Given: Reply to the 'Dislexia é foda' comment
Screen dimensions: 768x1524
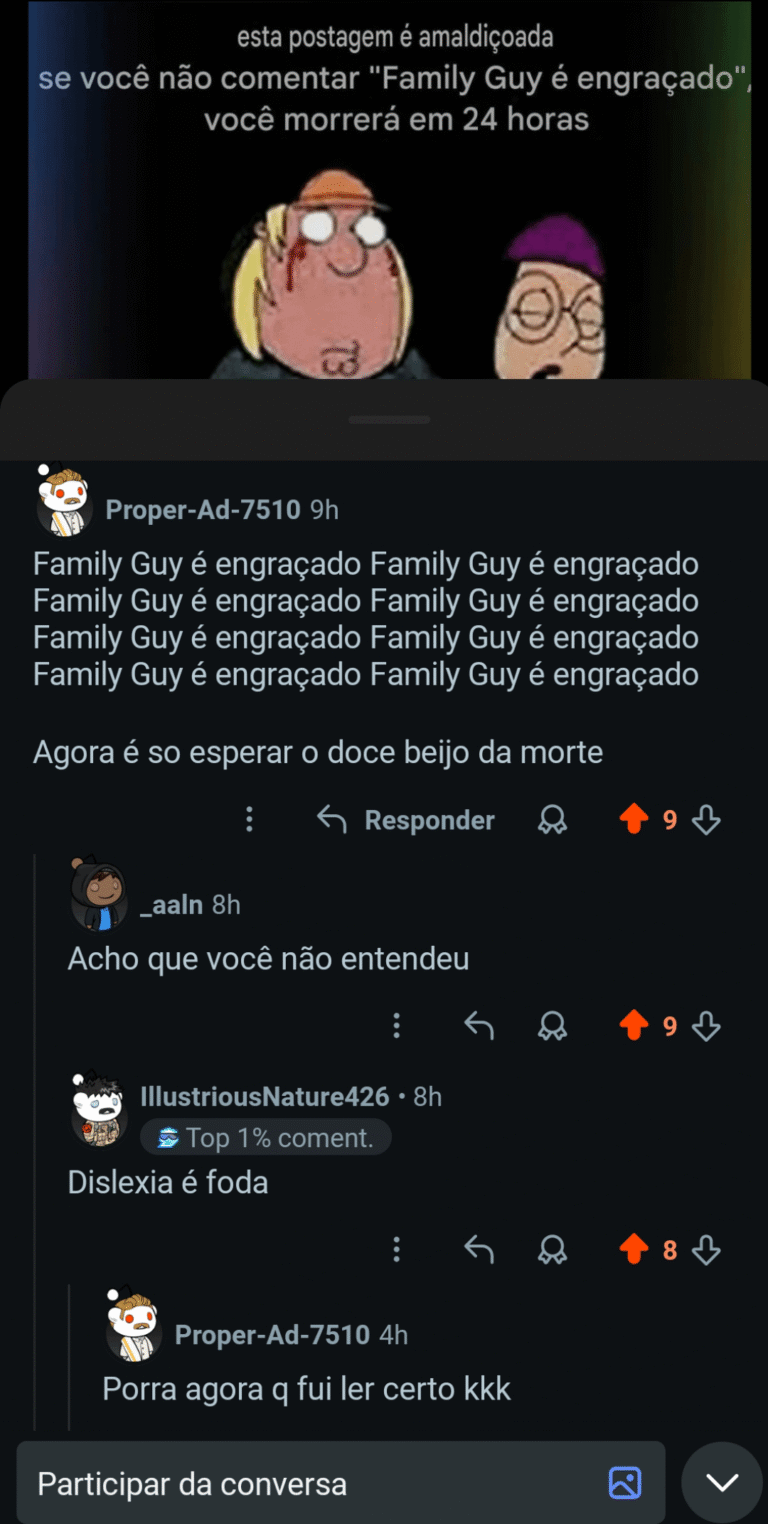Looking at the screenshot, I should 479,1250.
